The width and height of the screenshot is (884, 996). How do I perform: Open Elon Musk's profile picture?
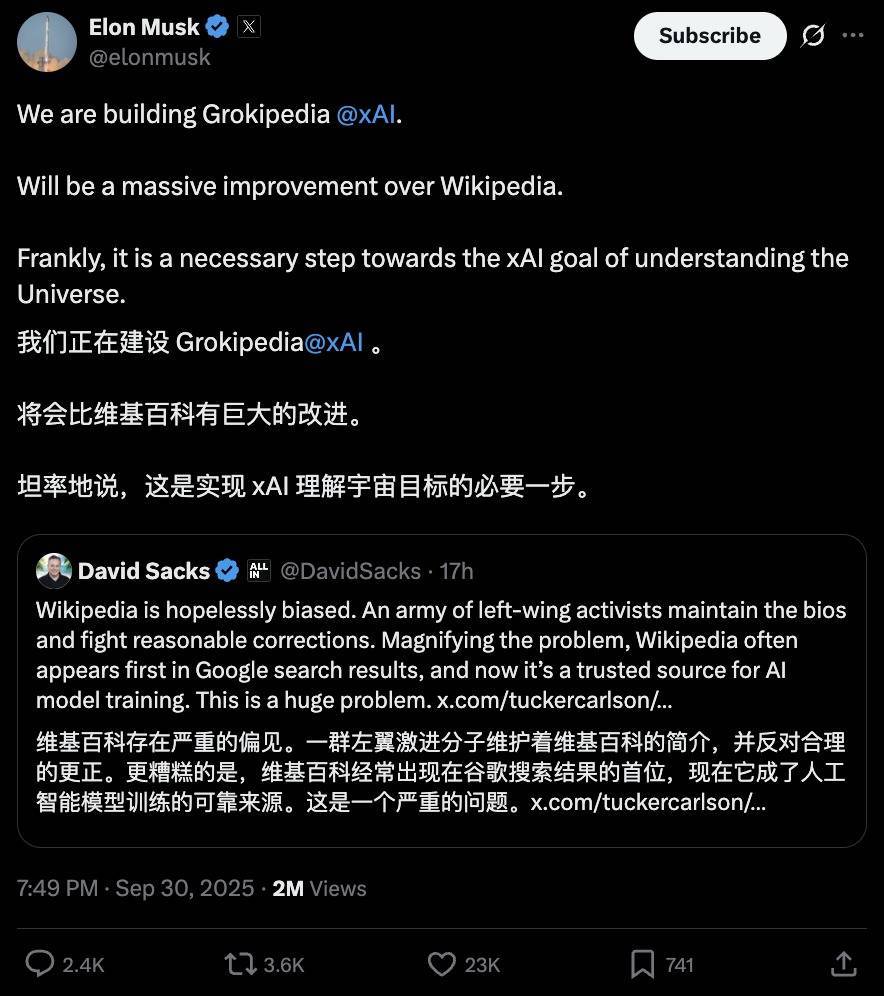[x=46, y=42]
